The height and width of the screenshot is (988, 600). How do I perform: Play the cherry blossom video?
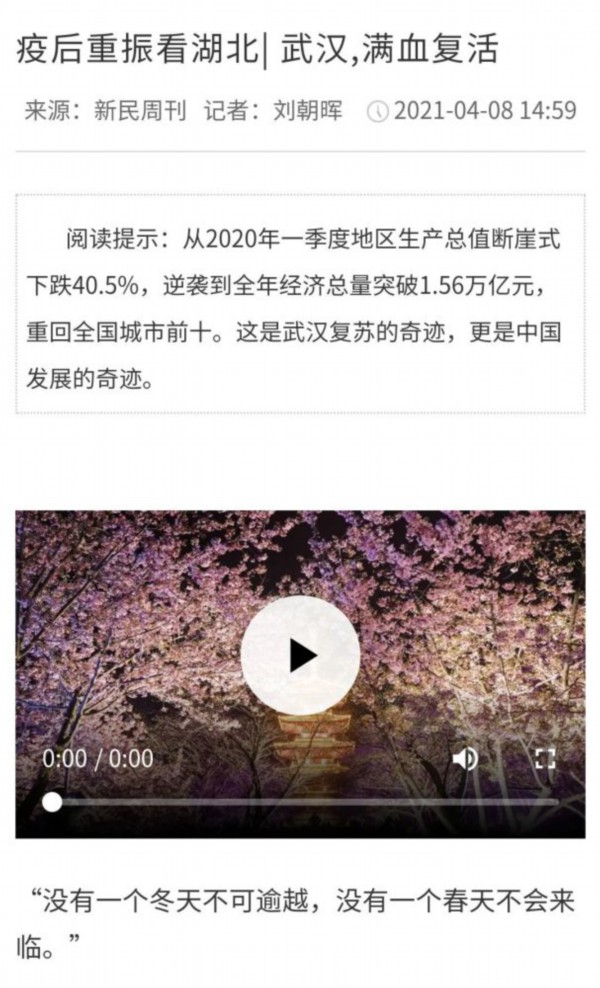point(300,655)
